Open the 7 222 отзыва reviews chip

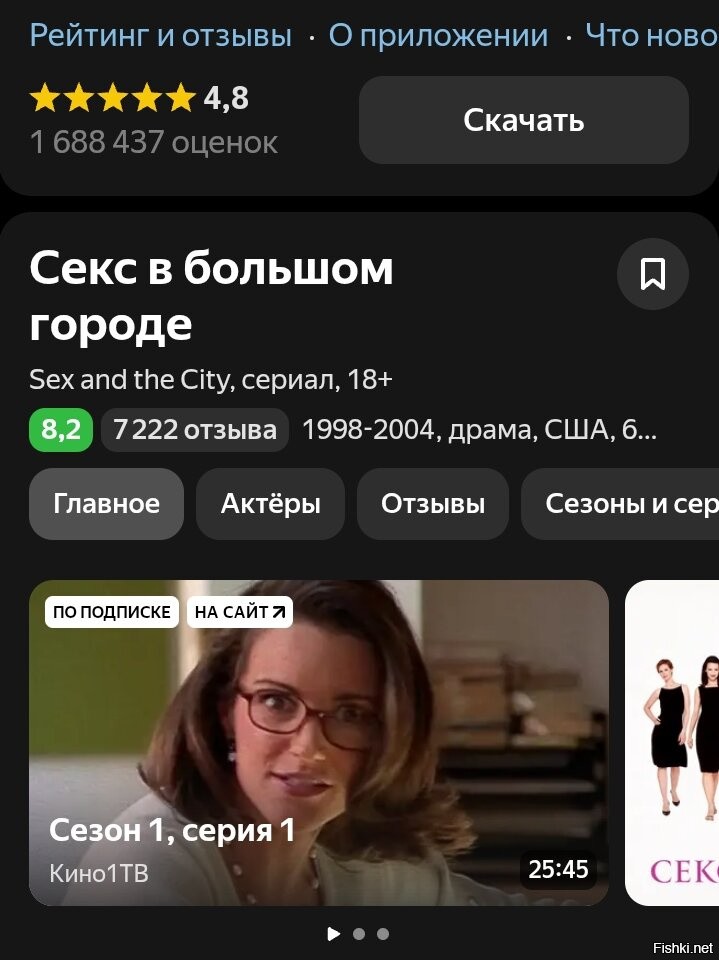click(x=195, y=430)
